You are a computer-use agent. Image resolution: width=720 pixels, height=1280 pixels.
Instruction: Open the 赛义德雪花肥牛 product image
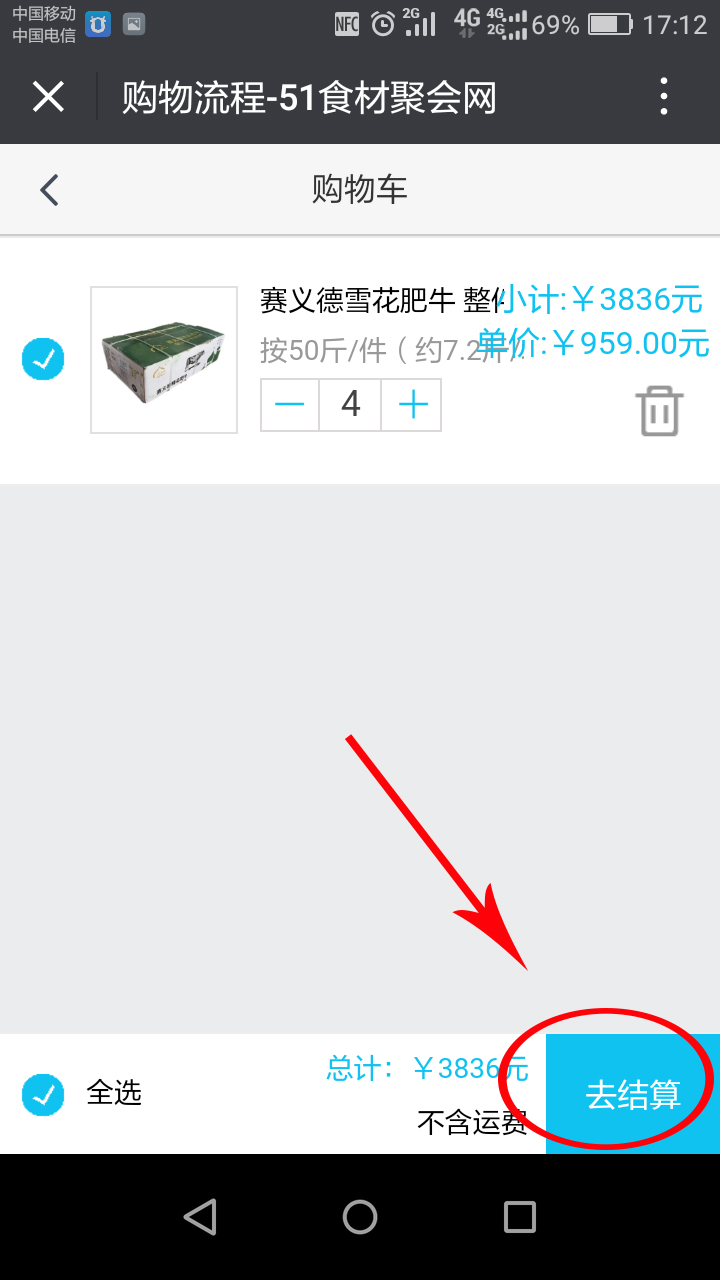(164, 360)
